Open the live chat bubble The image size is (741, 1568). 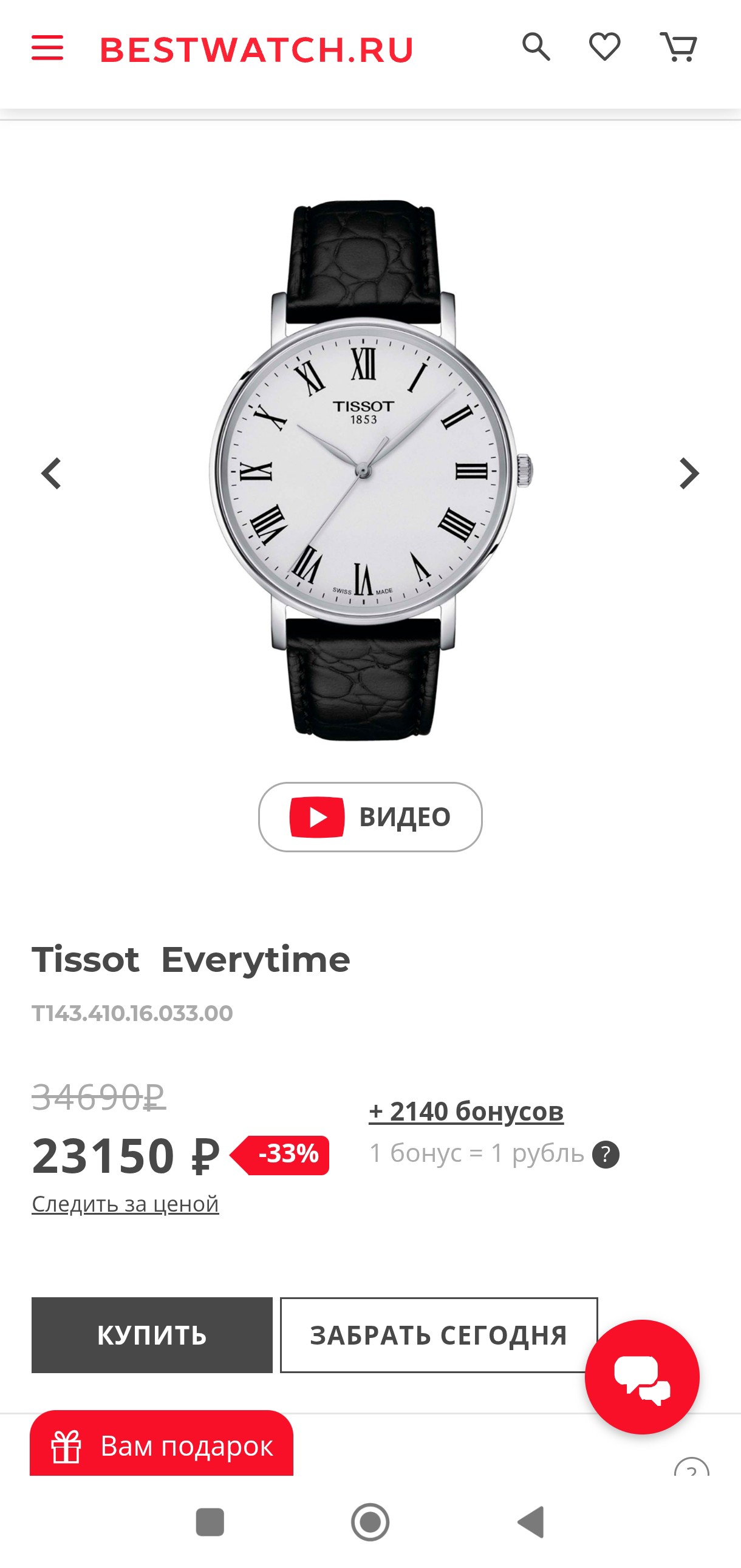[642, 1376]
